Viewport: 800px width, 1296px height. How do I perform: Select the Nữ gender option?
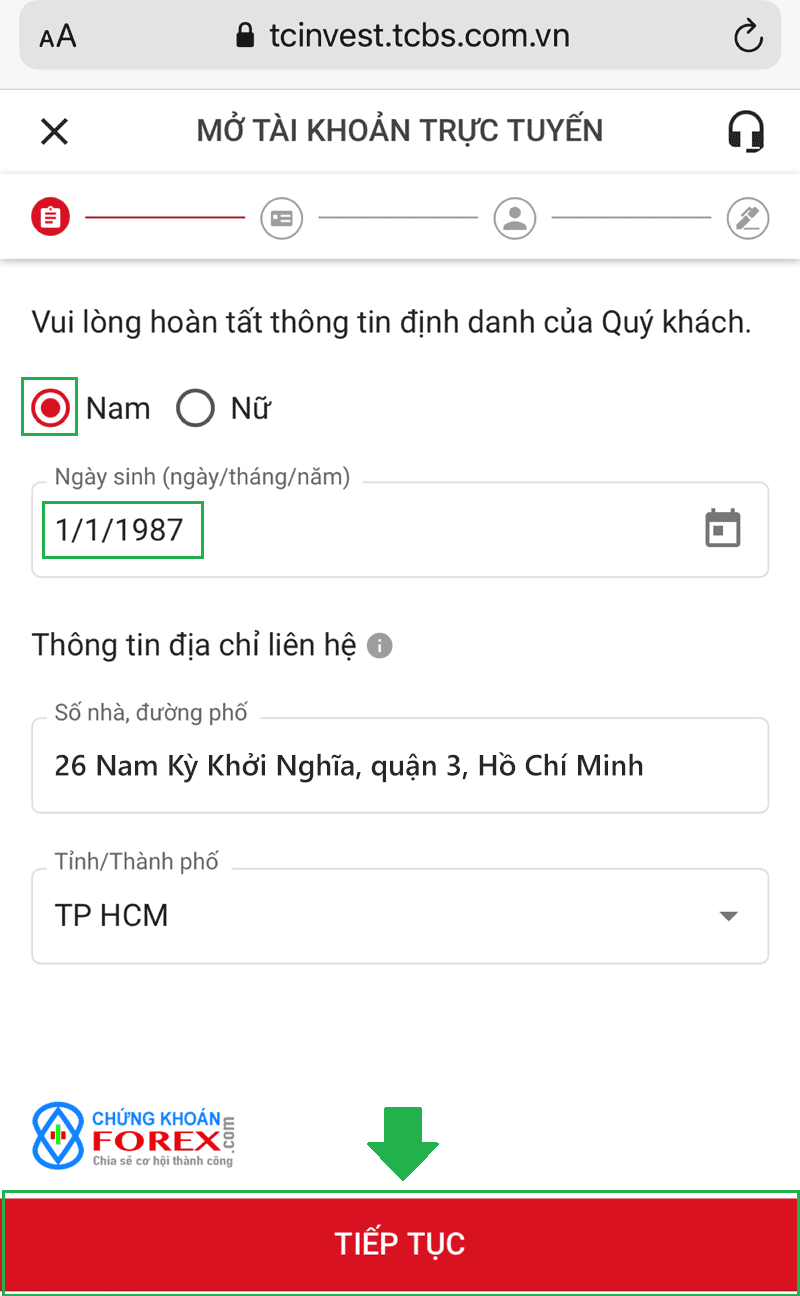click(195, 408)
